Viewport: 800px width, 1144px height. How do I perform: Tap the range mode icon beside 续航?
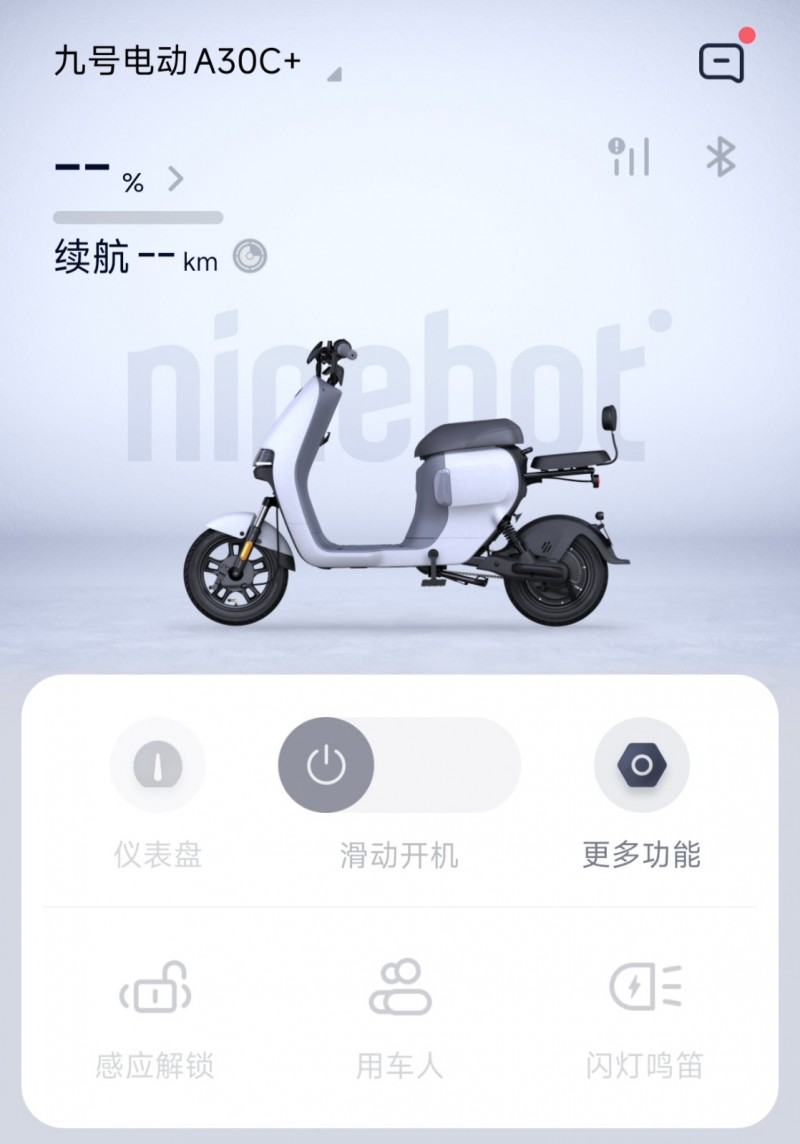pyautogui.click(x=250, y=258)
